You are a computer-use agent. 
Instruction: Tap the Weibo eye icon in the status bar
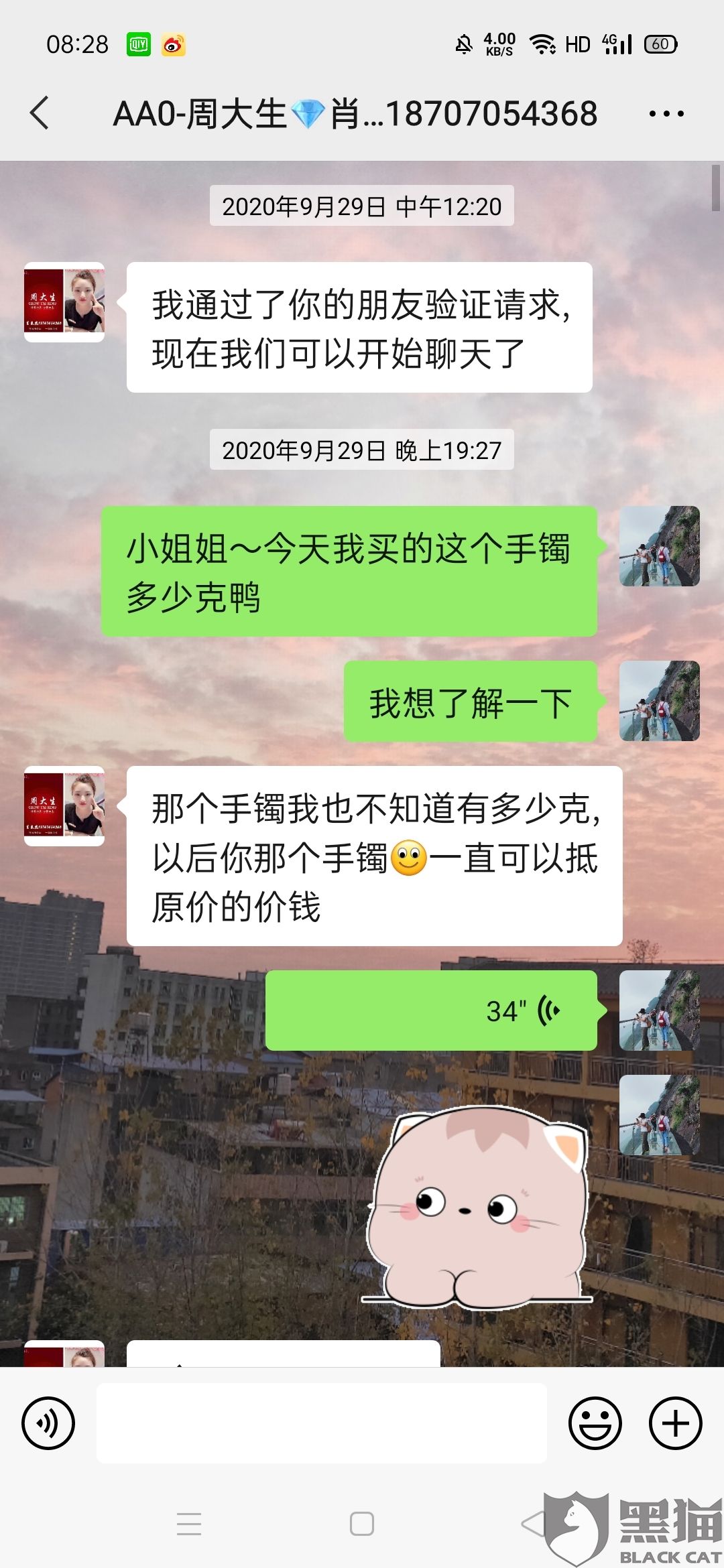(174, 44)
